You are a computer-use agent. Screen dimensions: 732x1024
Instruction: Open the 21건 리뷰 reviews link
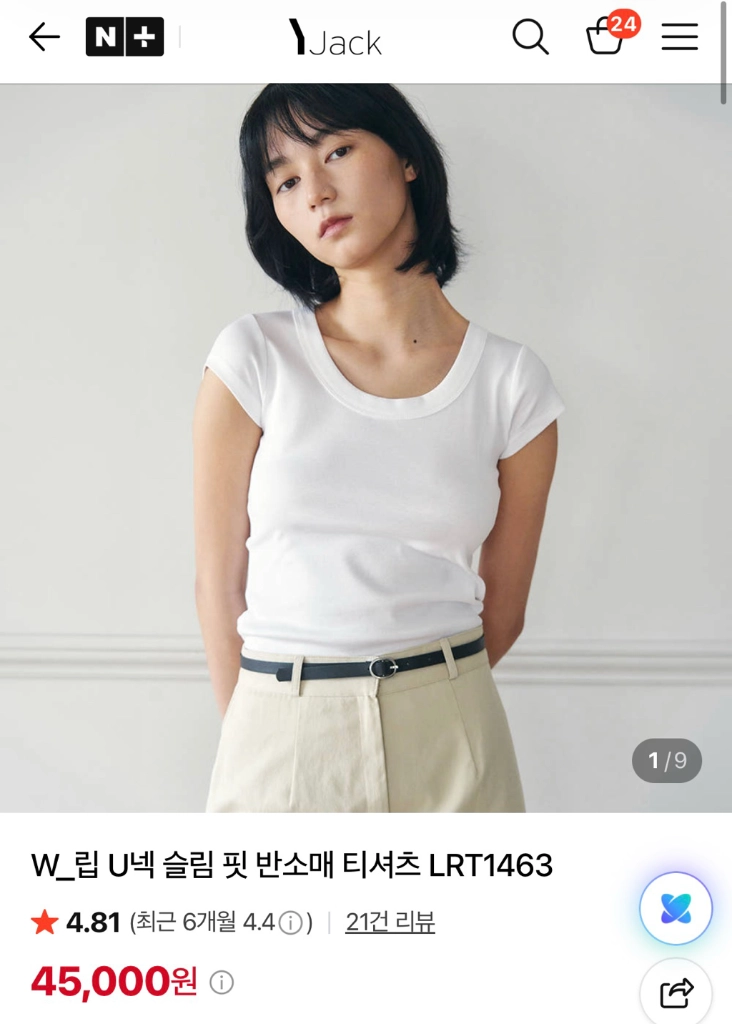point(390,922)
